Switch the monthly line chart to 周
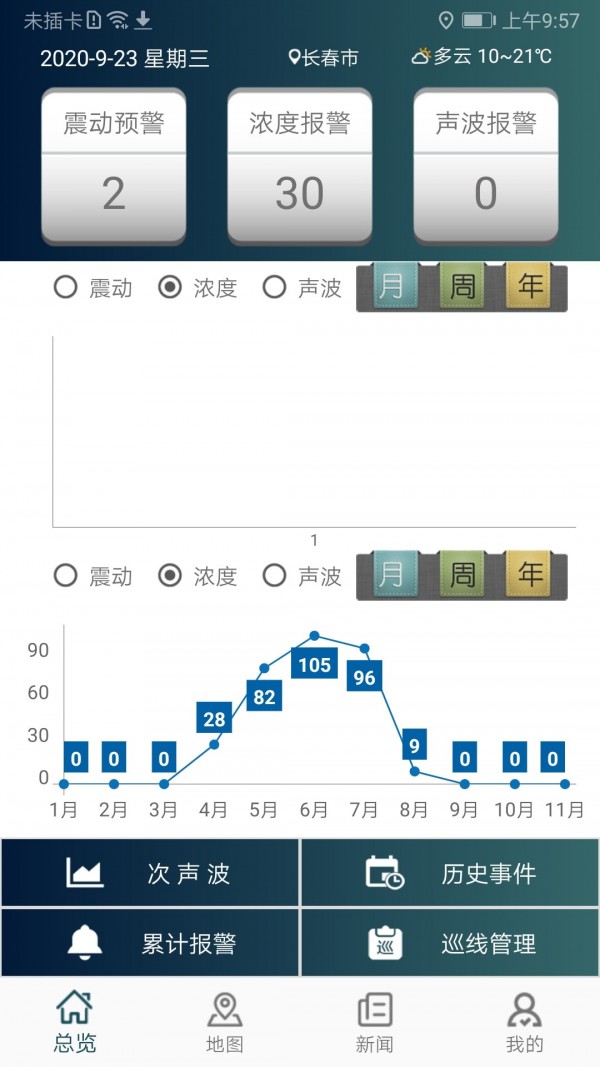The height and width of the screenshot is (1067, 600). point(462,574)
